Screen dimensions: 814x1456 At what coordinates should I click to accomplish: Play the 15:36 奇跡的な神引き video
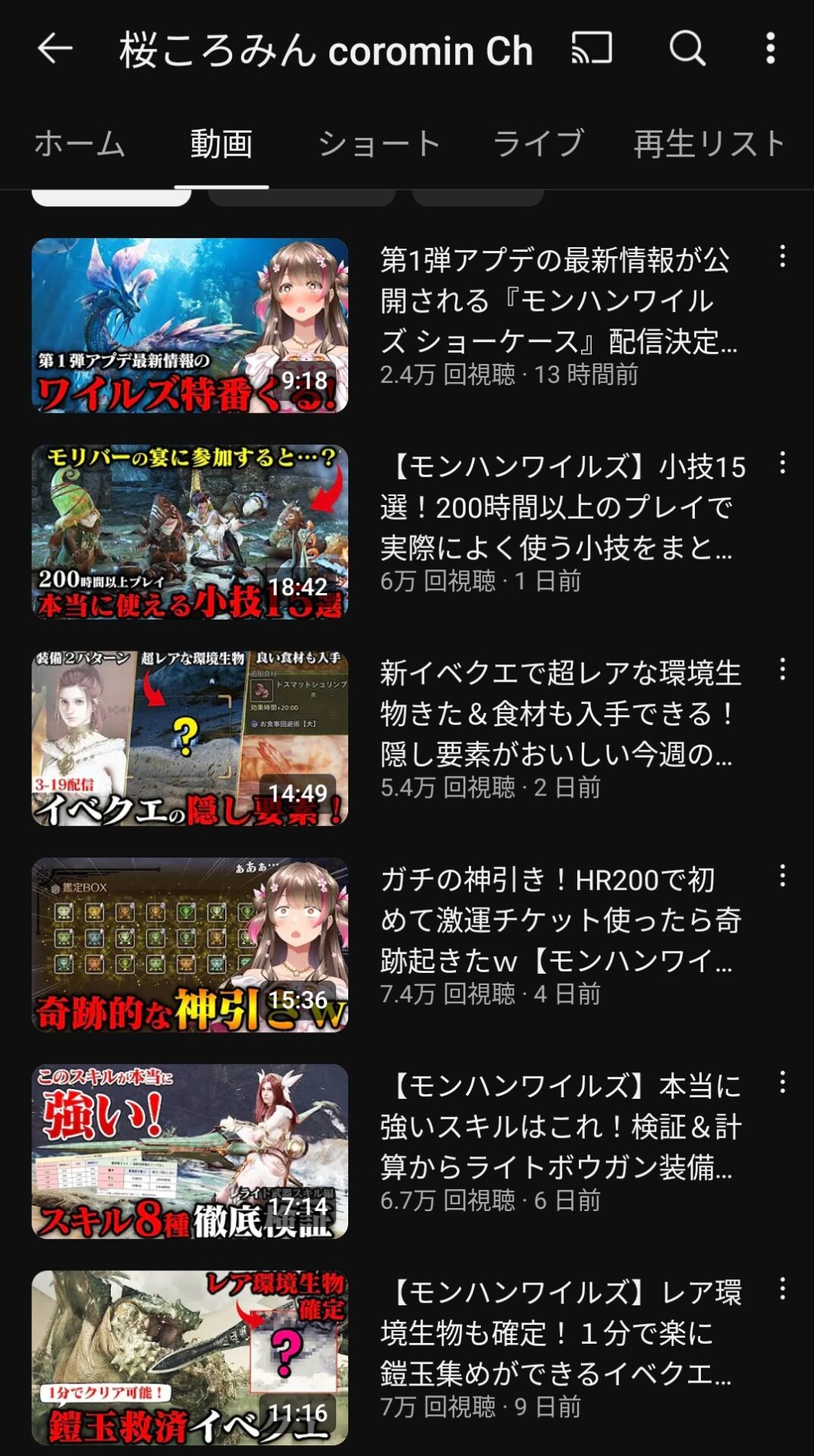190,945
